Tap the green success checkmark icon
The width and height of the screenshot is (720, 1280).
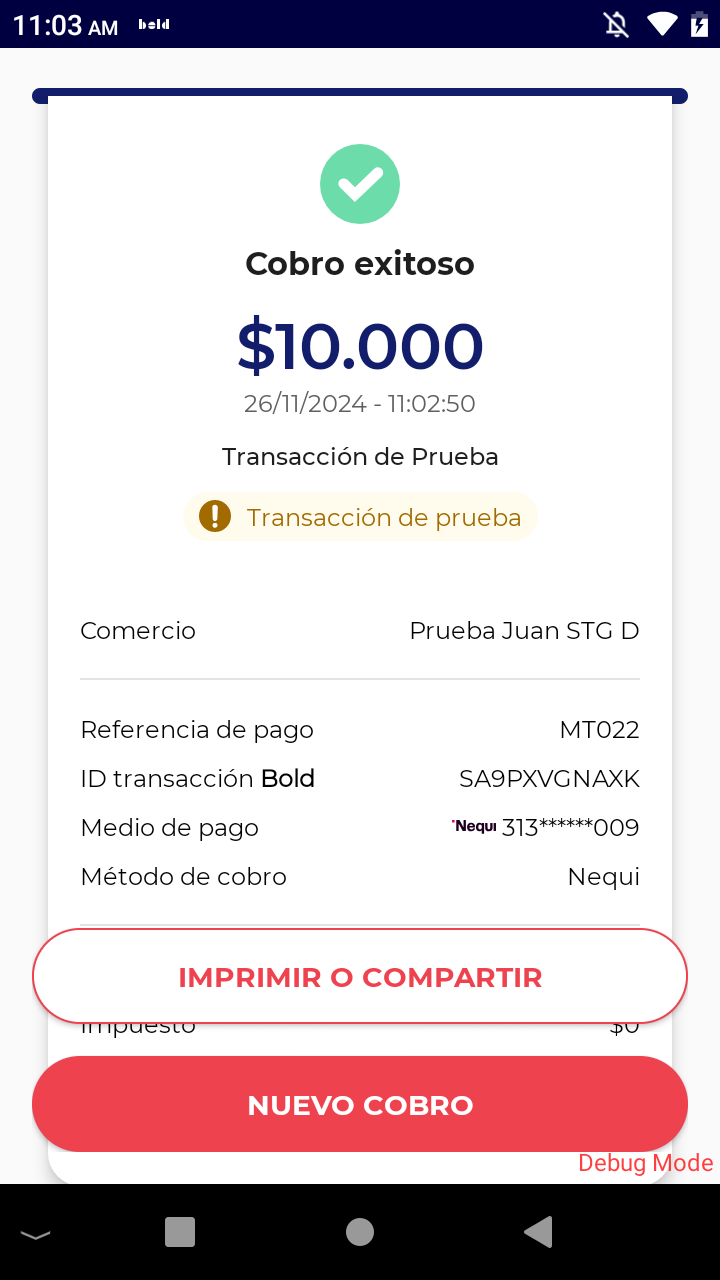(x=360, y=183)
